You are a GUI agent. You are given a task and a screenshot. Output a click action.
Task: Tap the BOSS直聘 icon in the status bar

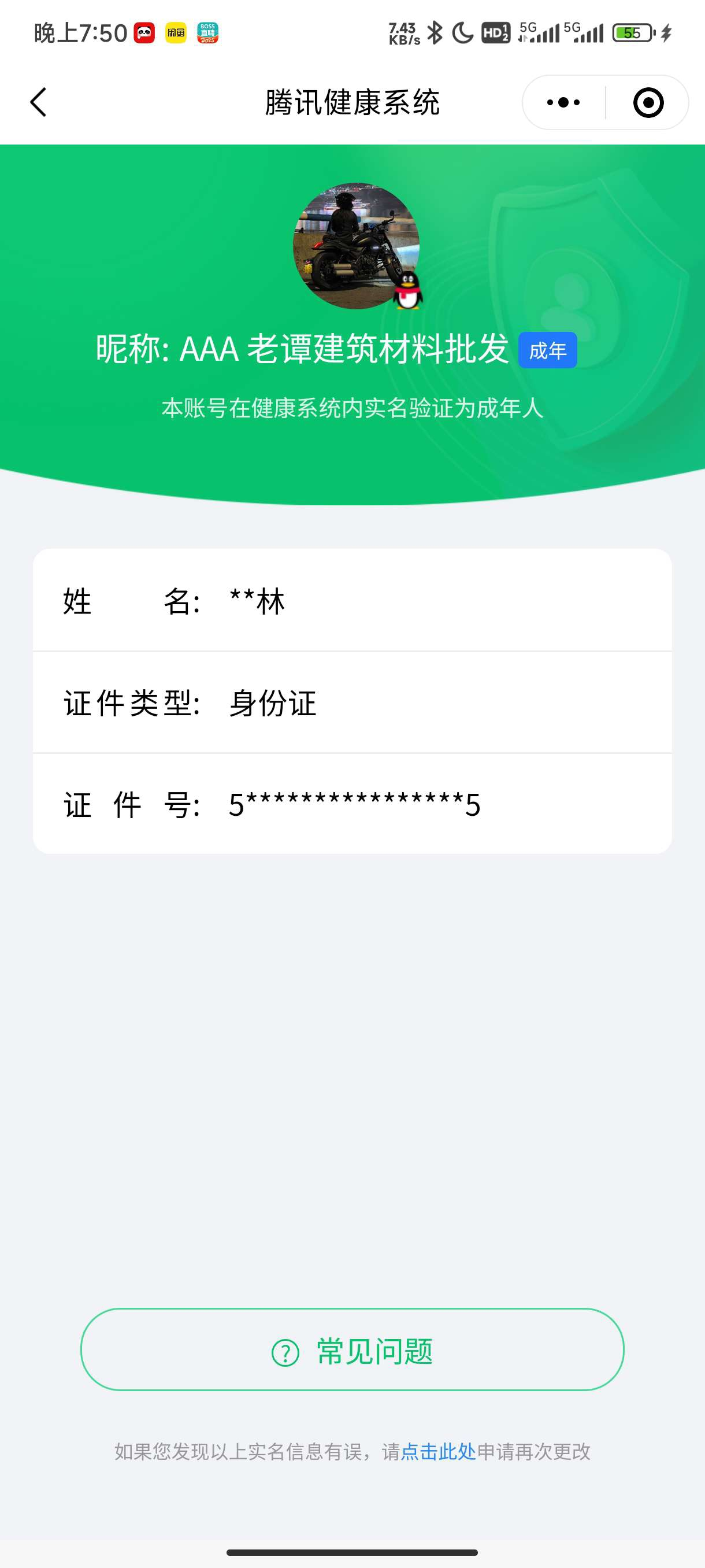point(207,34)
